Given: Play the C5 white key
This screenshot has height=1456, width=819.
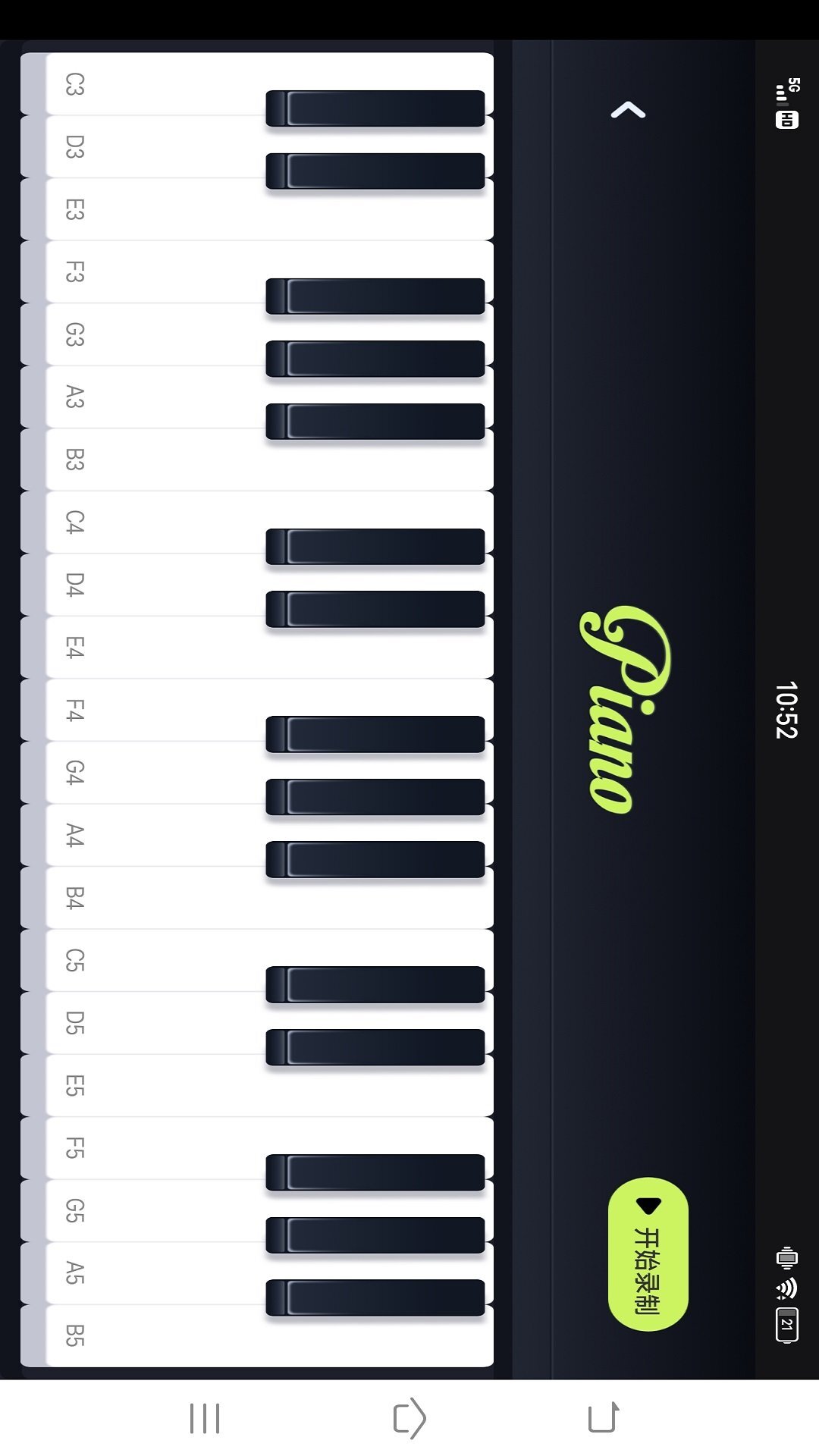Looking at the screenshot, I should coord(152,961).
